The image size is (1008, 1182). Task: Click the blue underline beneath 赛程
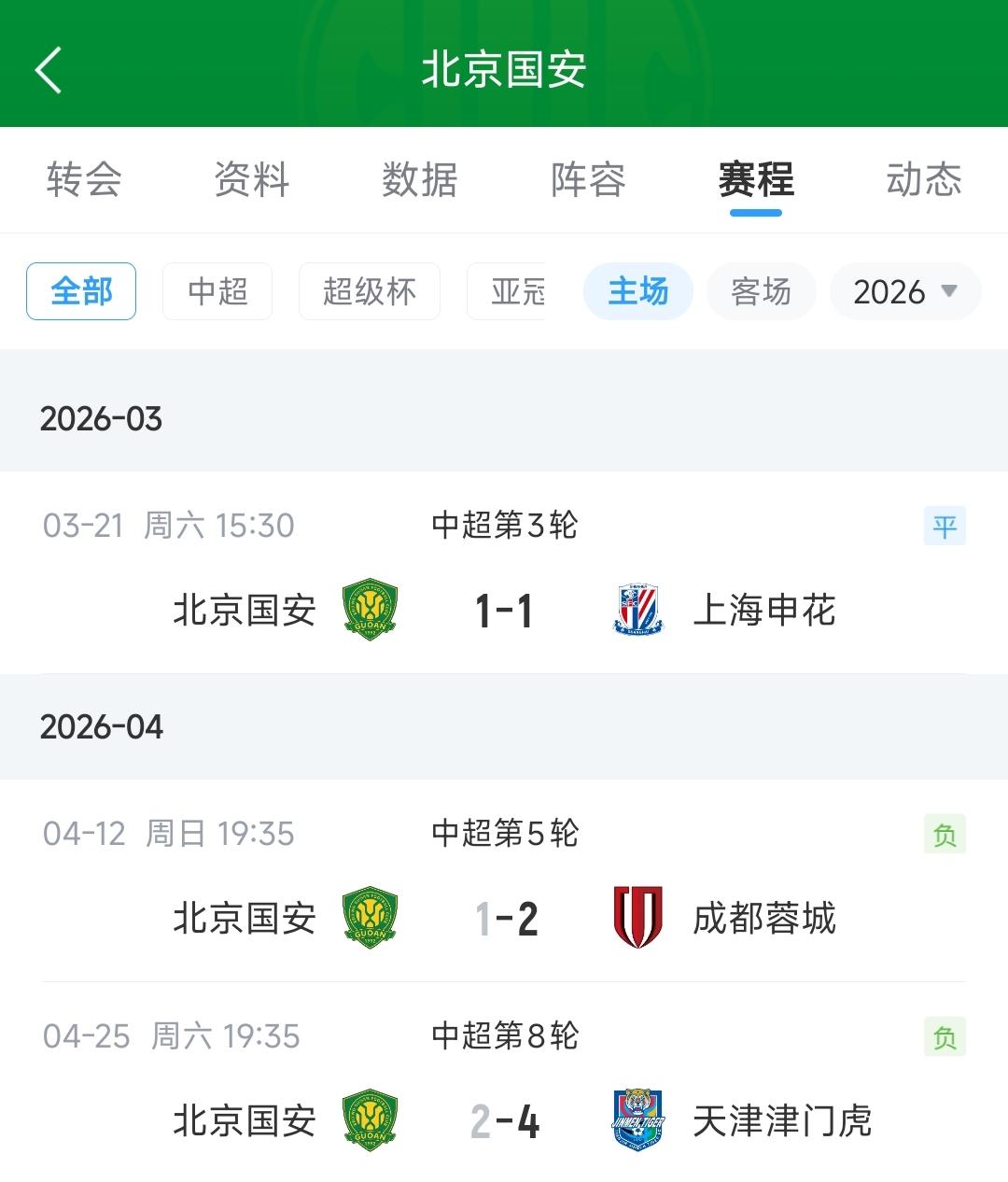coord(755,213)
